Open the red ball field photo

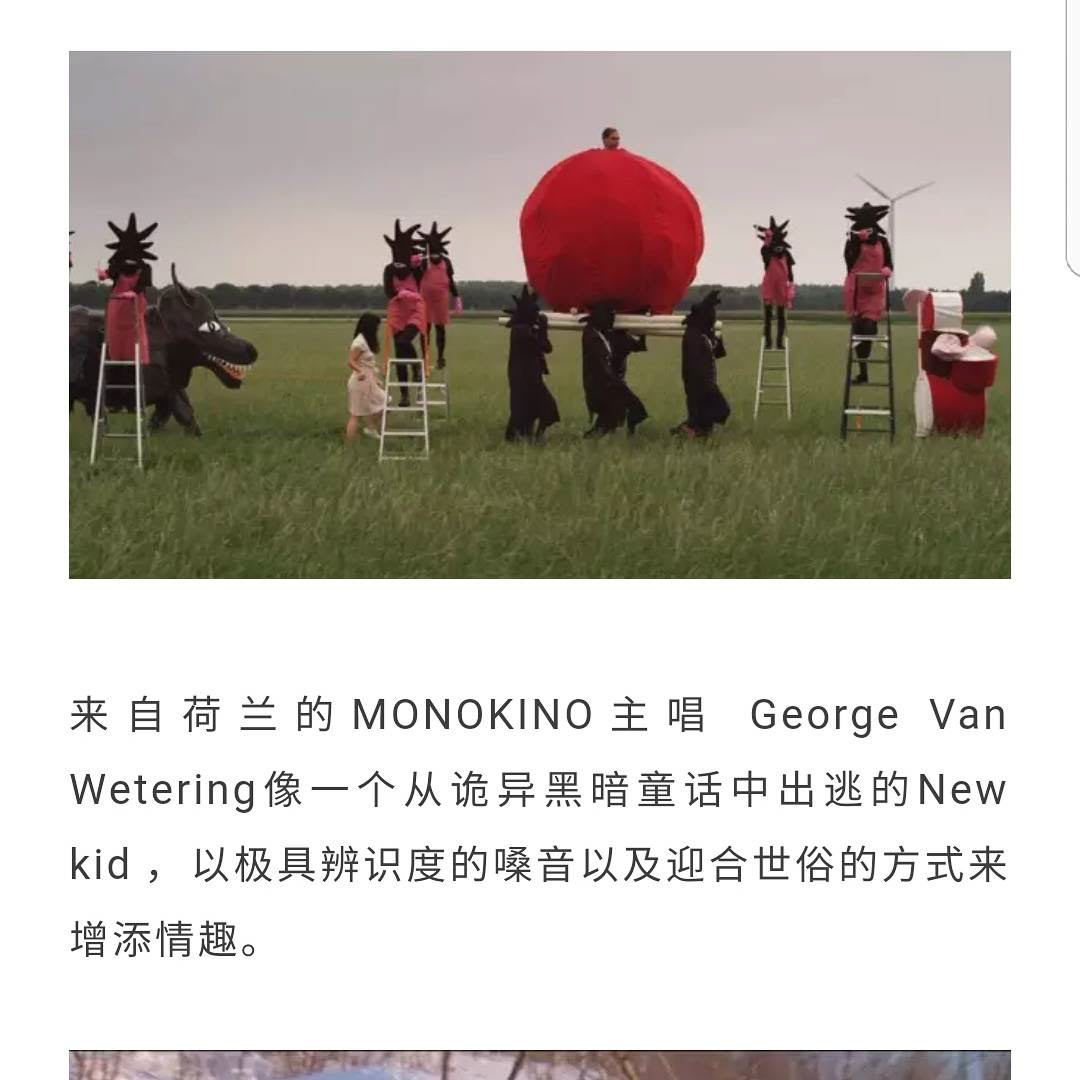[540, 314]
